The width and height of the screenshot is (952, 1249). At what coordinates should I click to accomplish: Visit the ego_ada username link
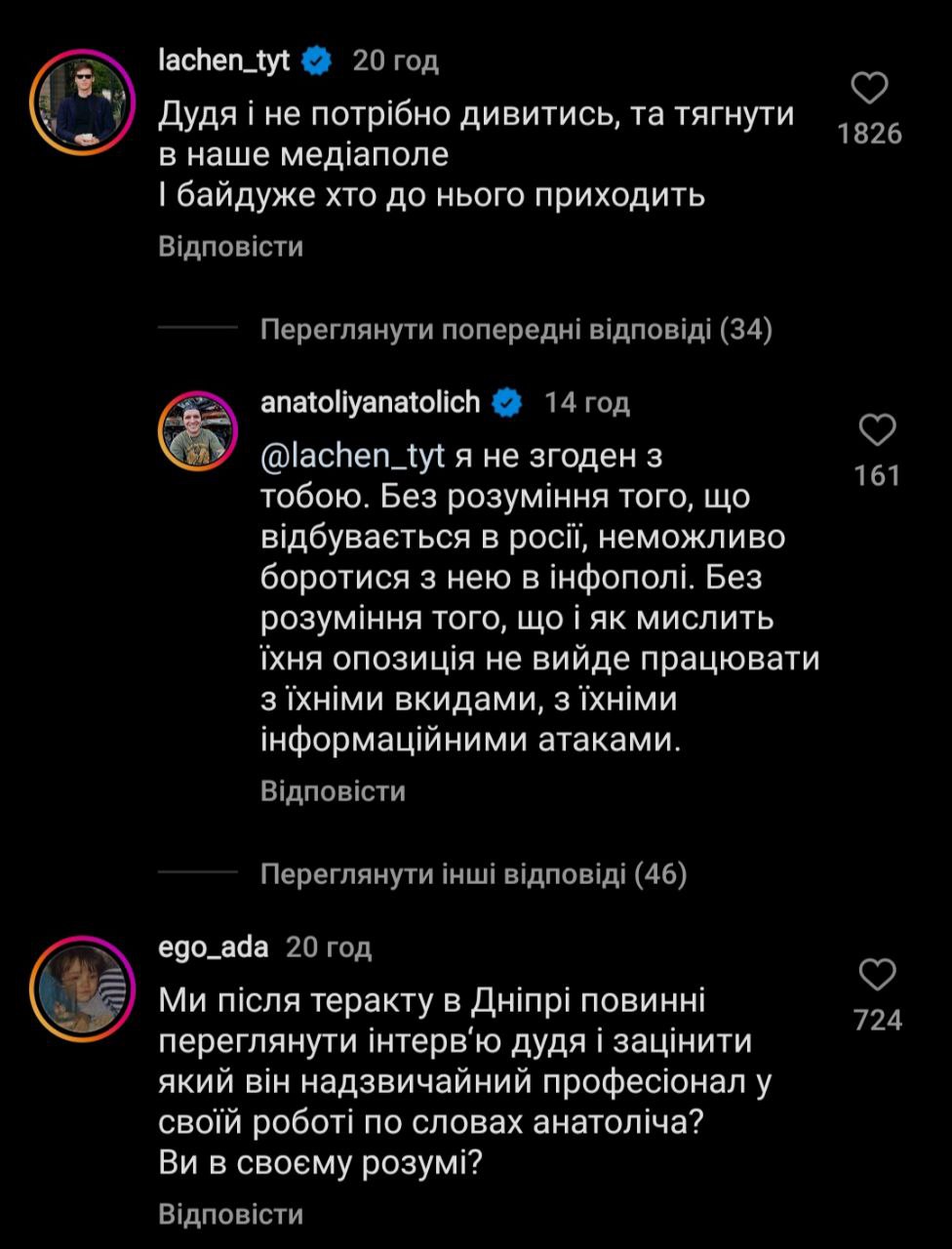click(212, 947)
